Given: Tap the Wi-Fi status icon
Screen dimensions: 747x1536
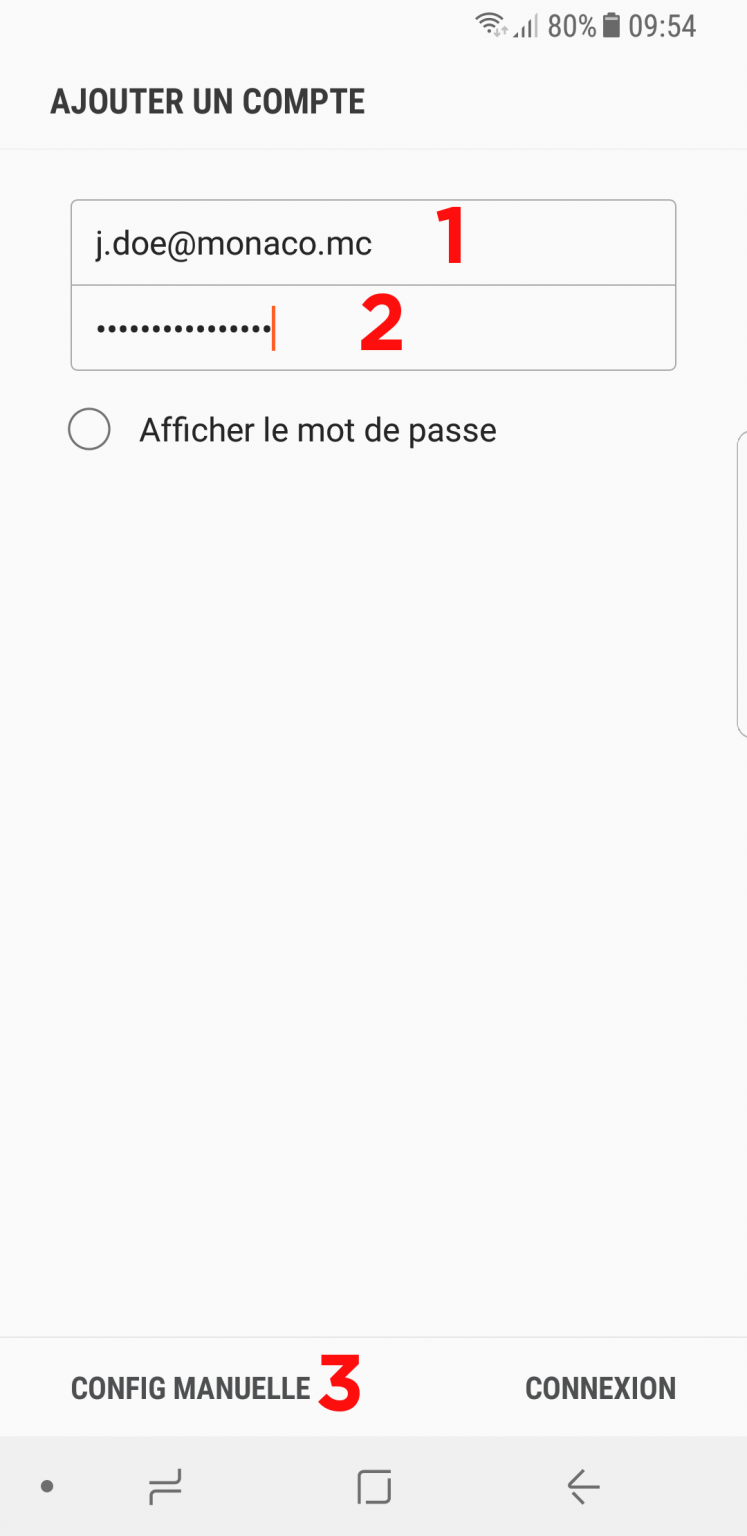Looking at the screenshot, I should click(493, 25).
